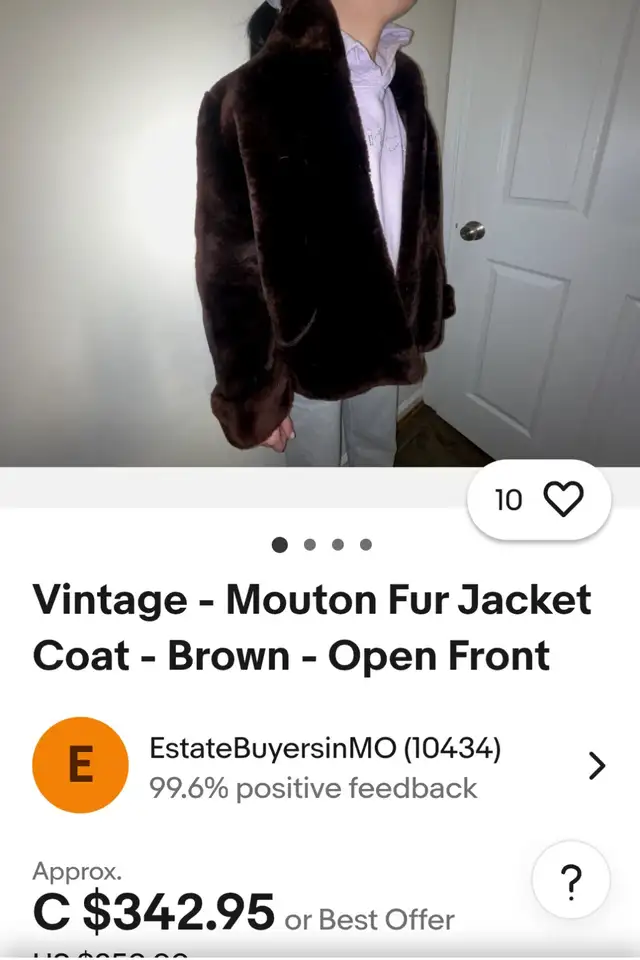The image size is (640, 960).
Task: Add this fur jacket to your watchlist
Action: (562, 499)
